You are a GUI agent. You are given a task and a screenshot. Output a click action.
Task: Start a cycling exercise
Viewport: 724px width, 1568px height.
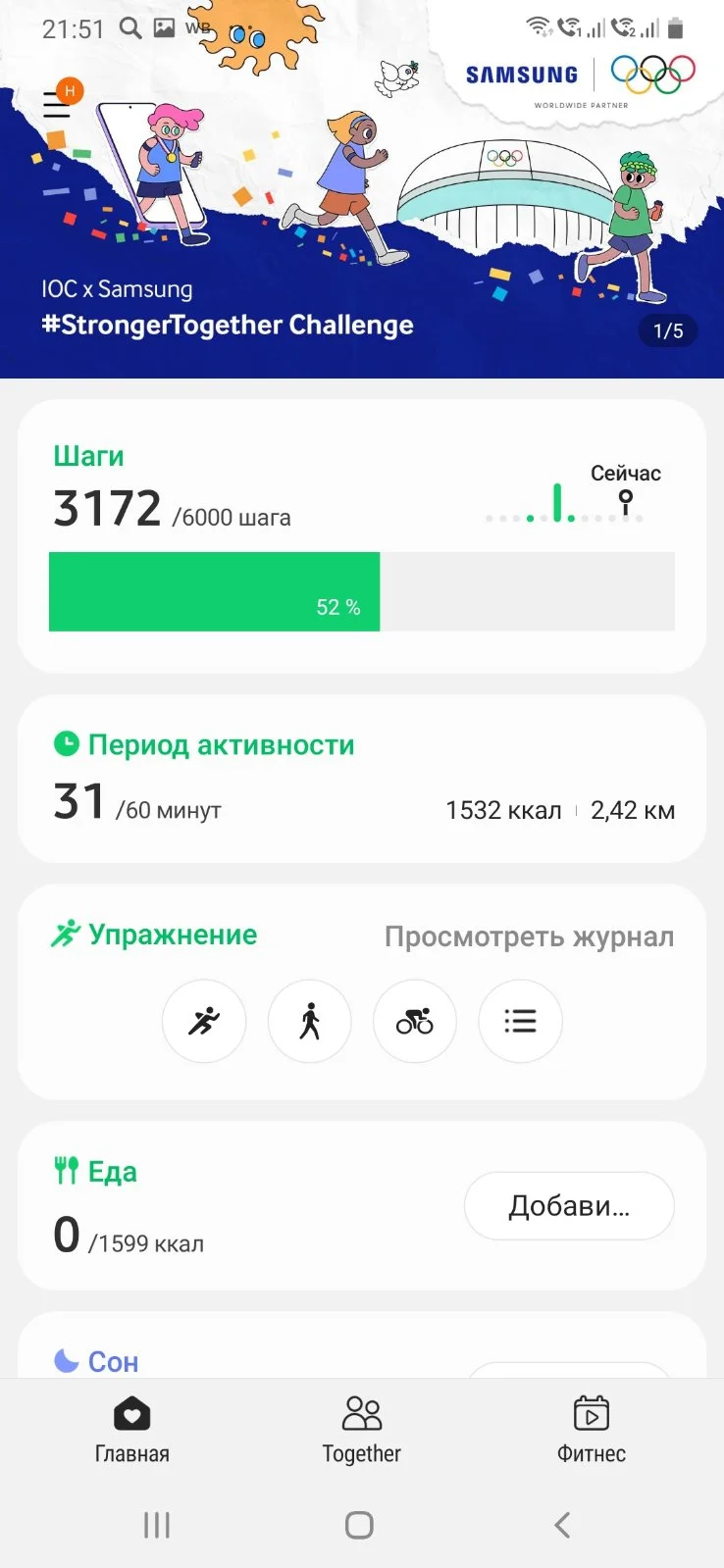click(415, 1021)
